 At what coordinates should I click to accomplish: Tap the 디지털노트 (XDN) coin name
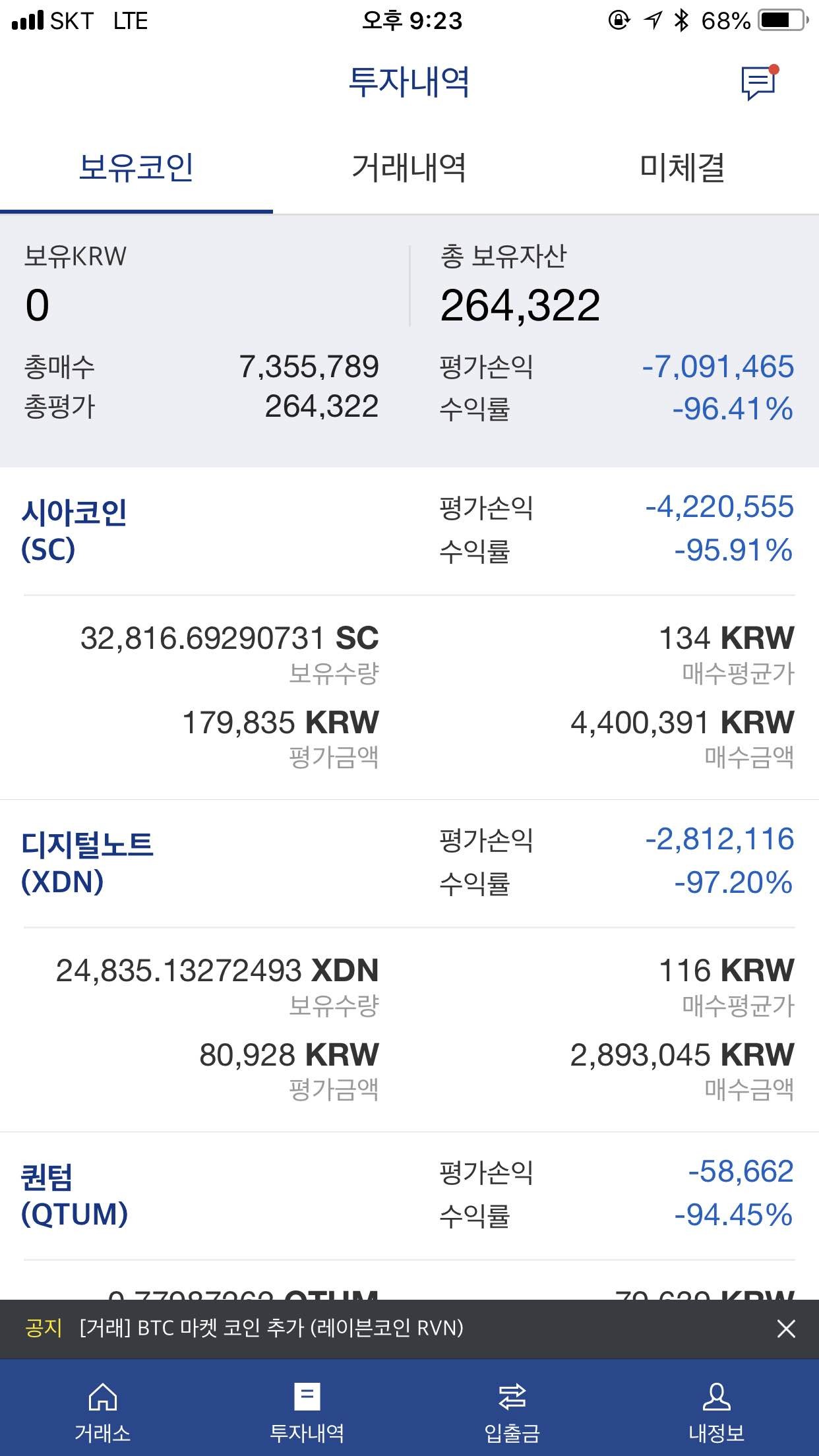87,851
